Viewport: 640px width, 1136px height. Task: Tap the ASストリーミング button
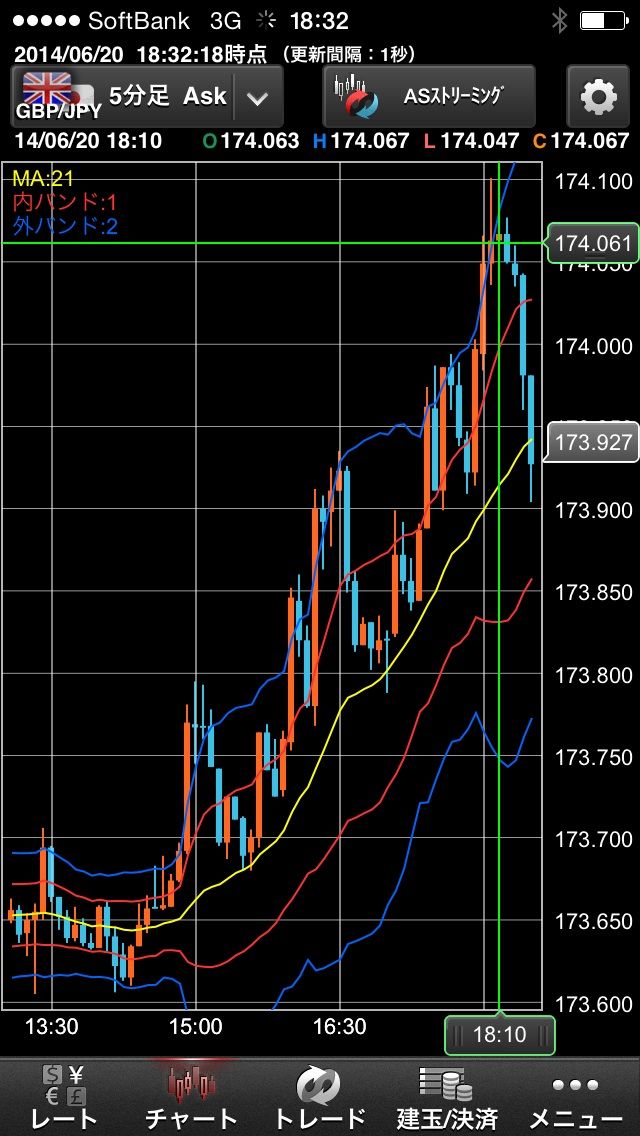coord(429,97)
